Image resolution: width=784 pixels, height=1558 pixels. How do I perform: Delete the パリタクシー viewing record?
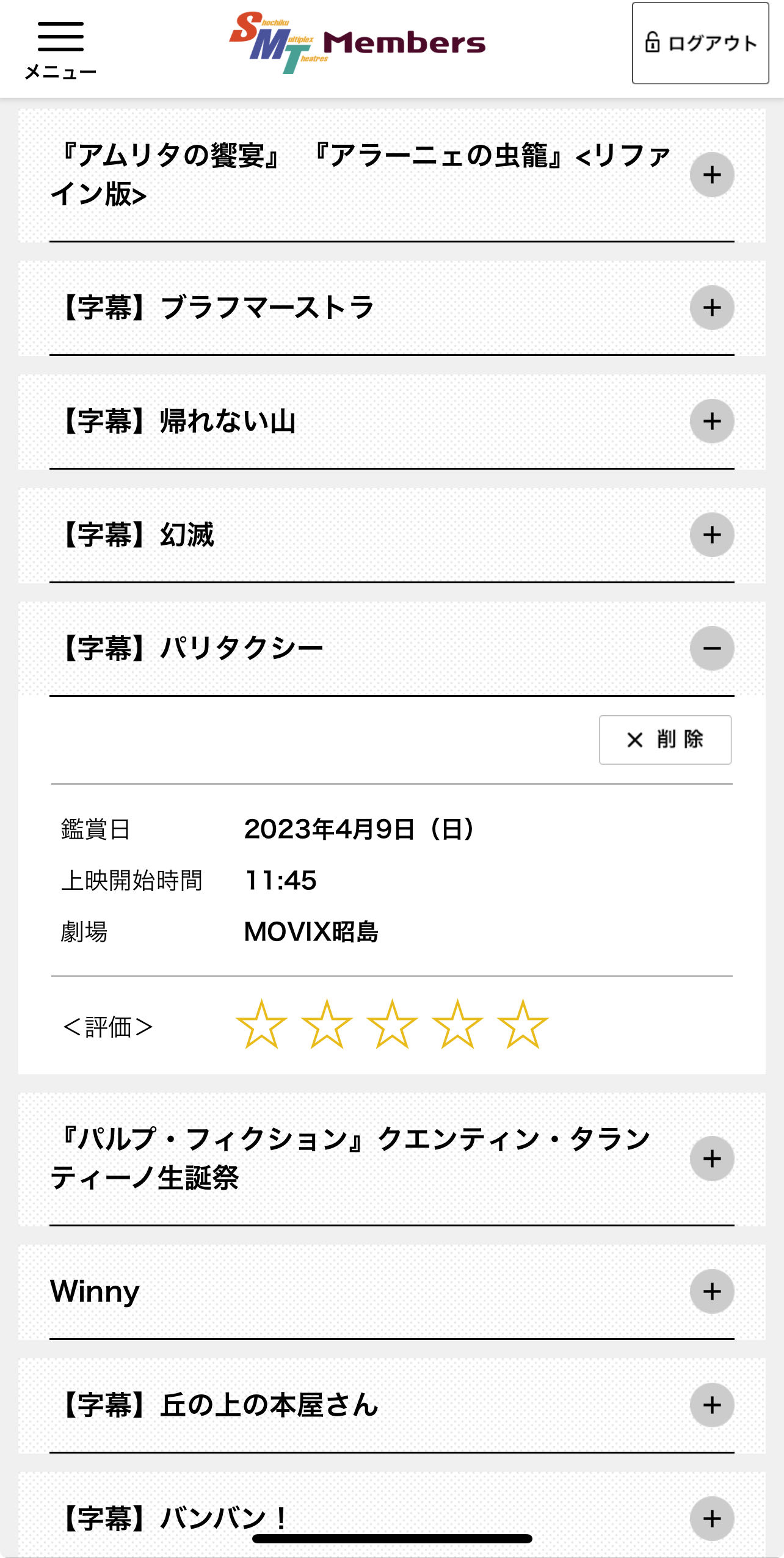tap(665, 740)
